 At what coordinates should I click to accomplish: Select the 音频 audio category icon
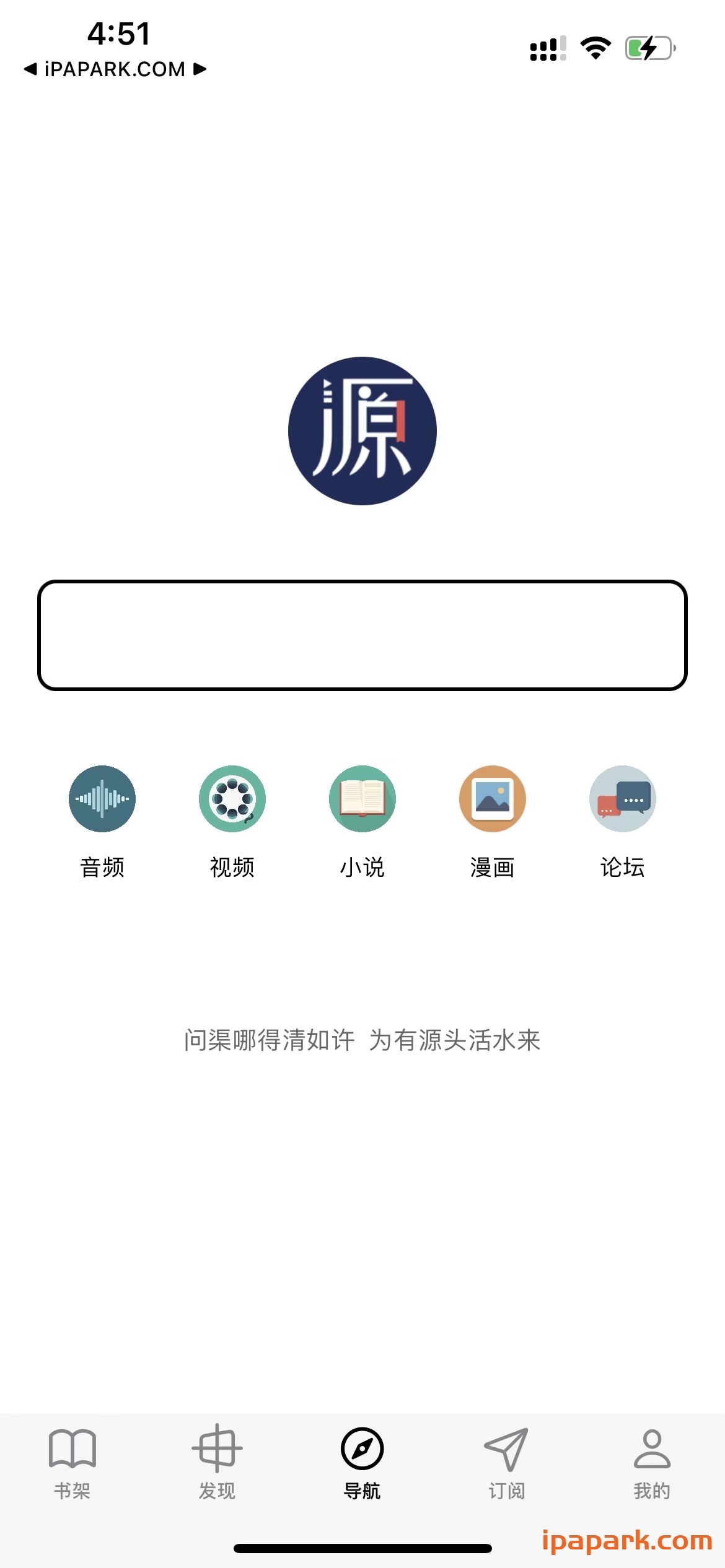pyautogui.click(x=102, y=799)
